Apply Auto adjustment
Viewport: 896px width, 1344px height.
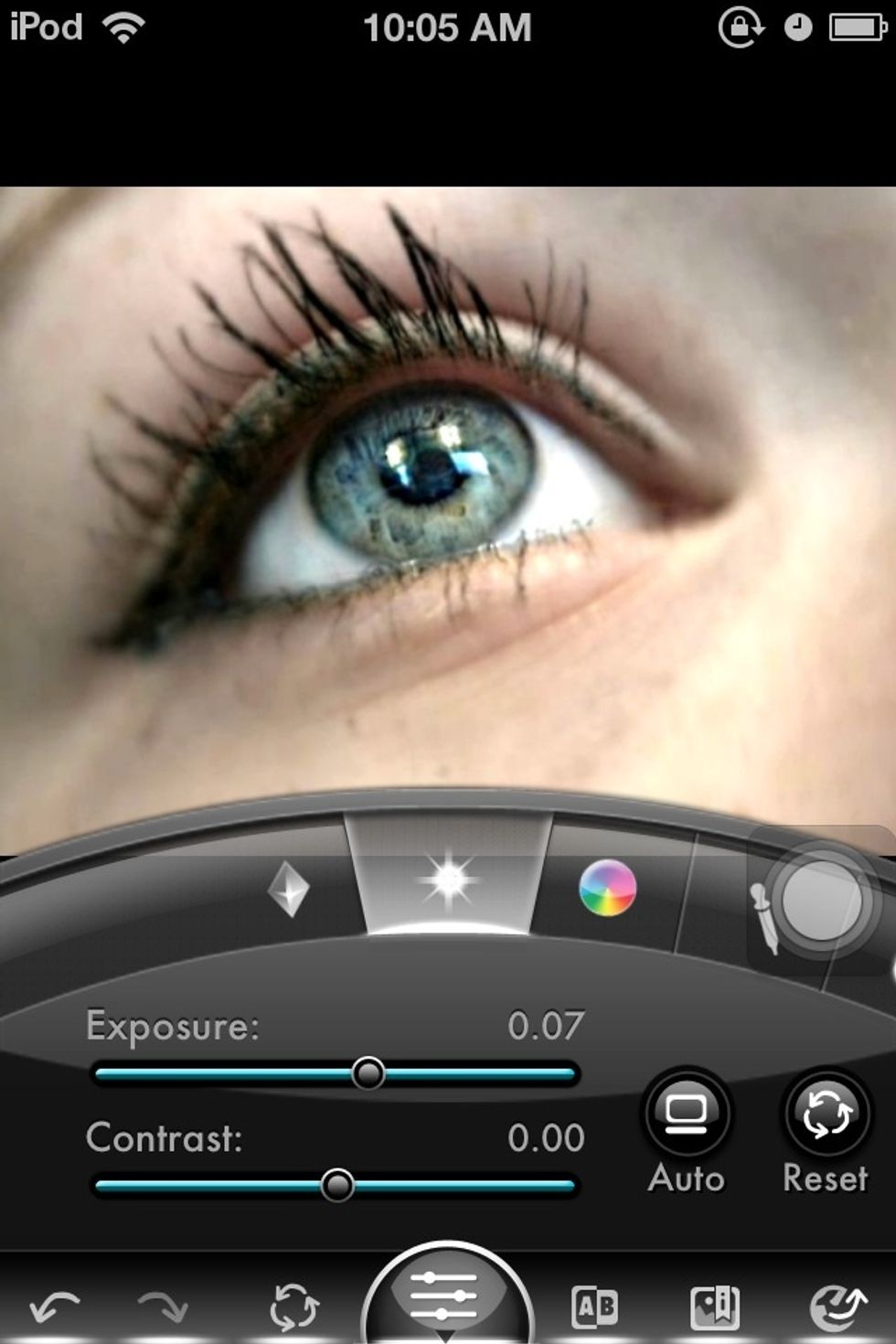pyautogui.click(x=686, y=1115)
